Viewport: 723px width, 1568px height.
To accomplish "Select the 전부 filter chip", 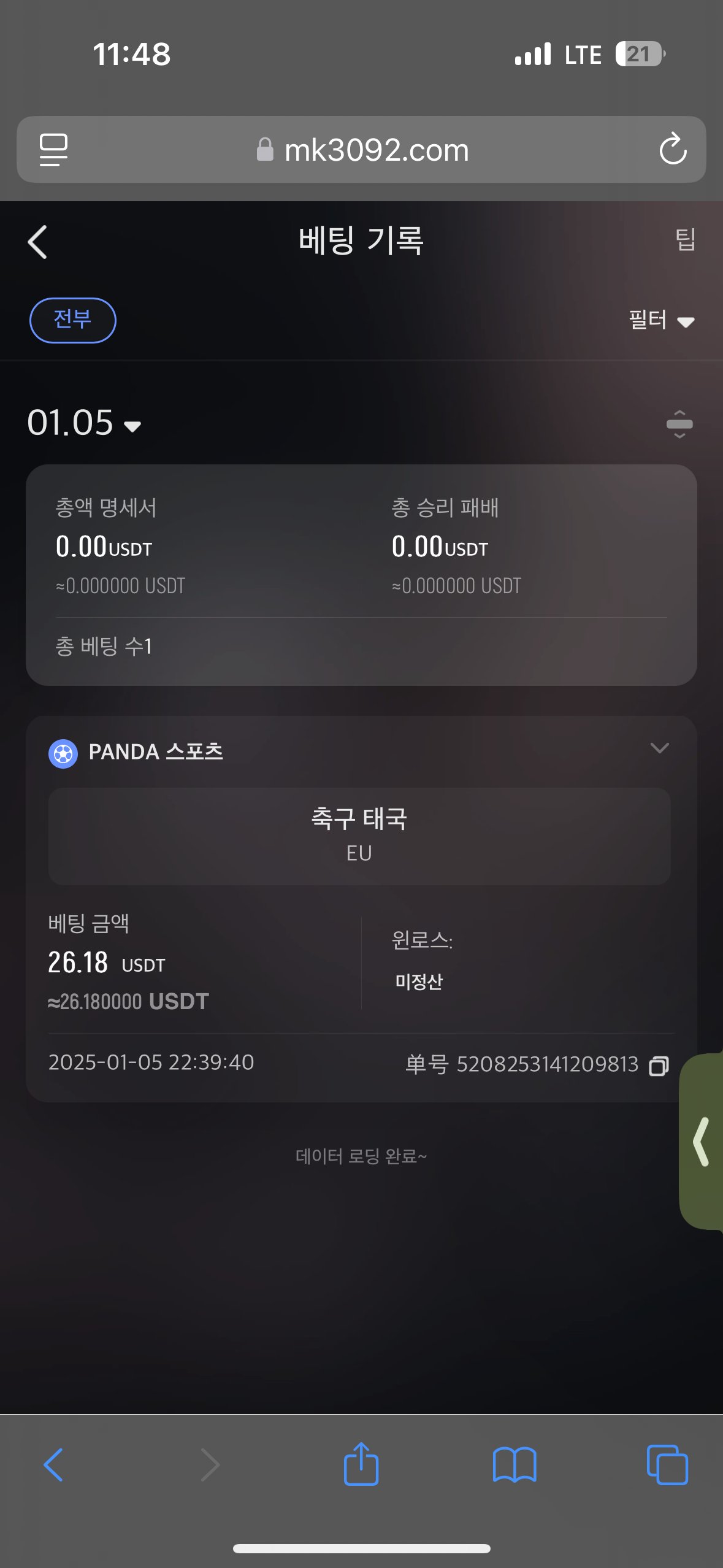I will 73,320.
